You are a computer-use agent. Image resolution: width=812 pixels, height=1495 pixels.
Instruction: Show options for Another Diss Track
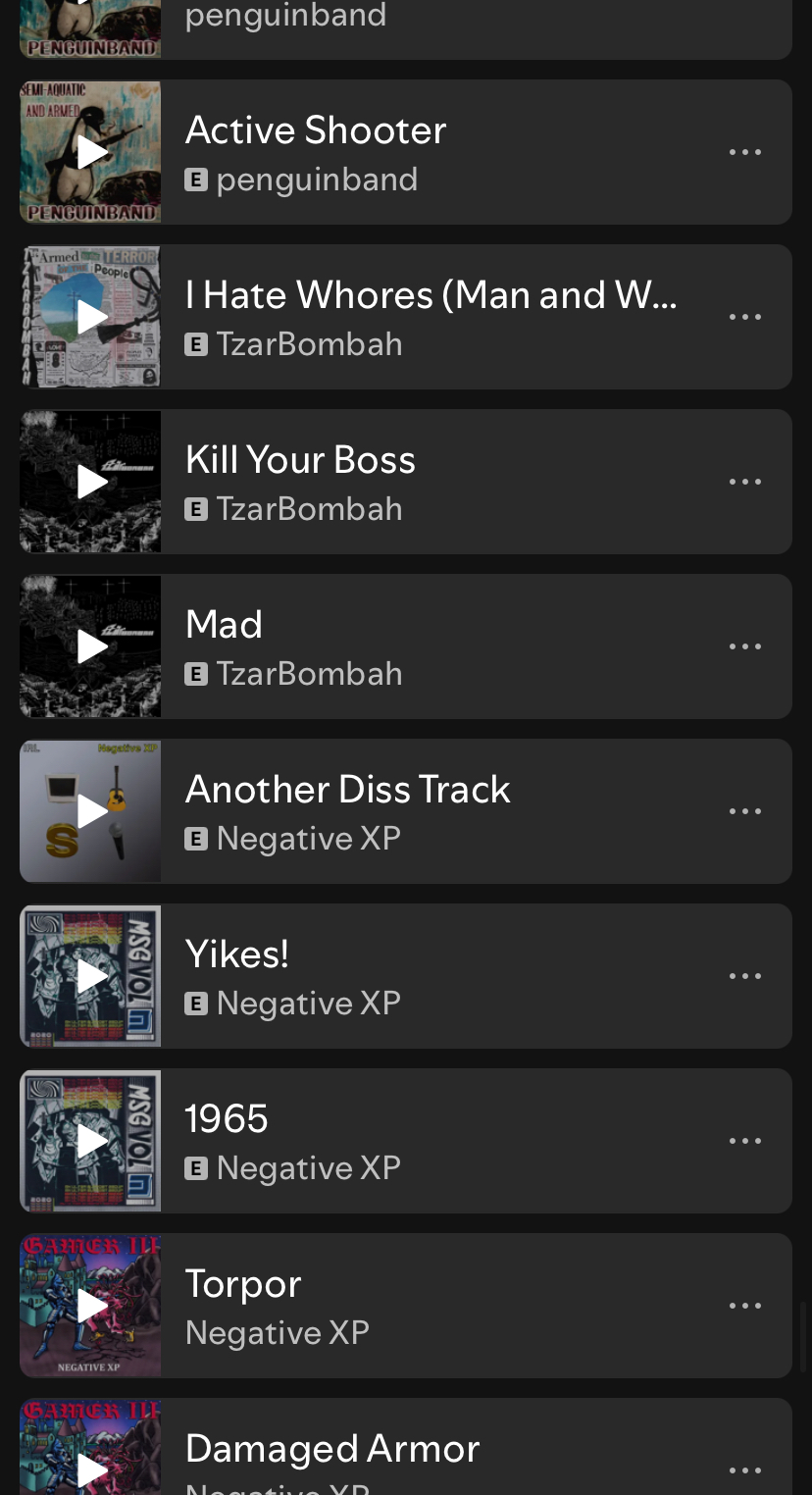(745, 811)
